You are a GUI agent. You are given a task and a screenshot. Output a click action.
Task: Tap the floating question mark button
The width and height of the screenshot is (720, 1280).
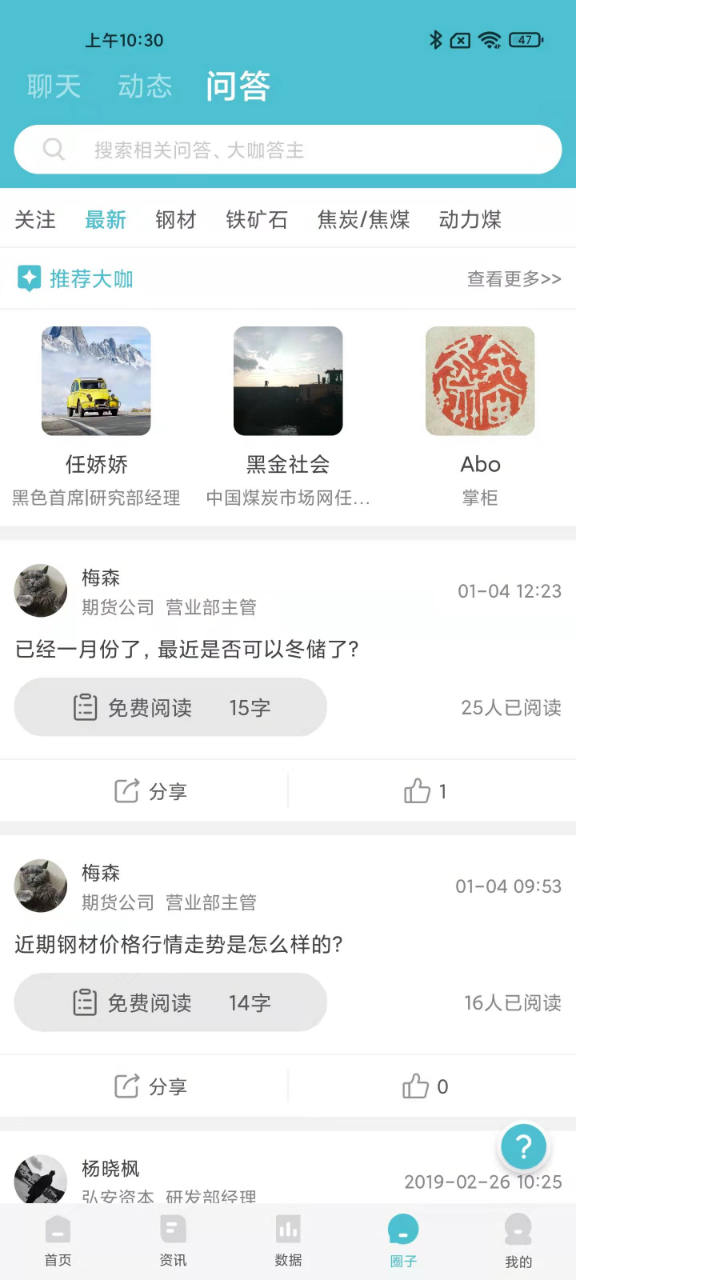pos(524,1146)
